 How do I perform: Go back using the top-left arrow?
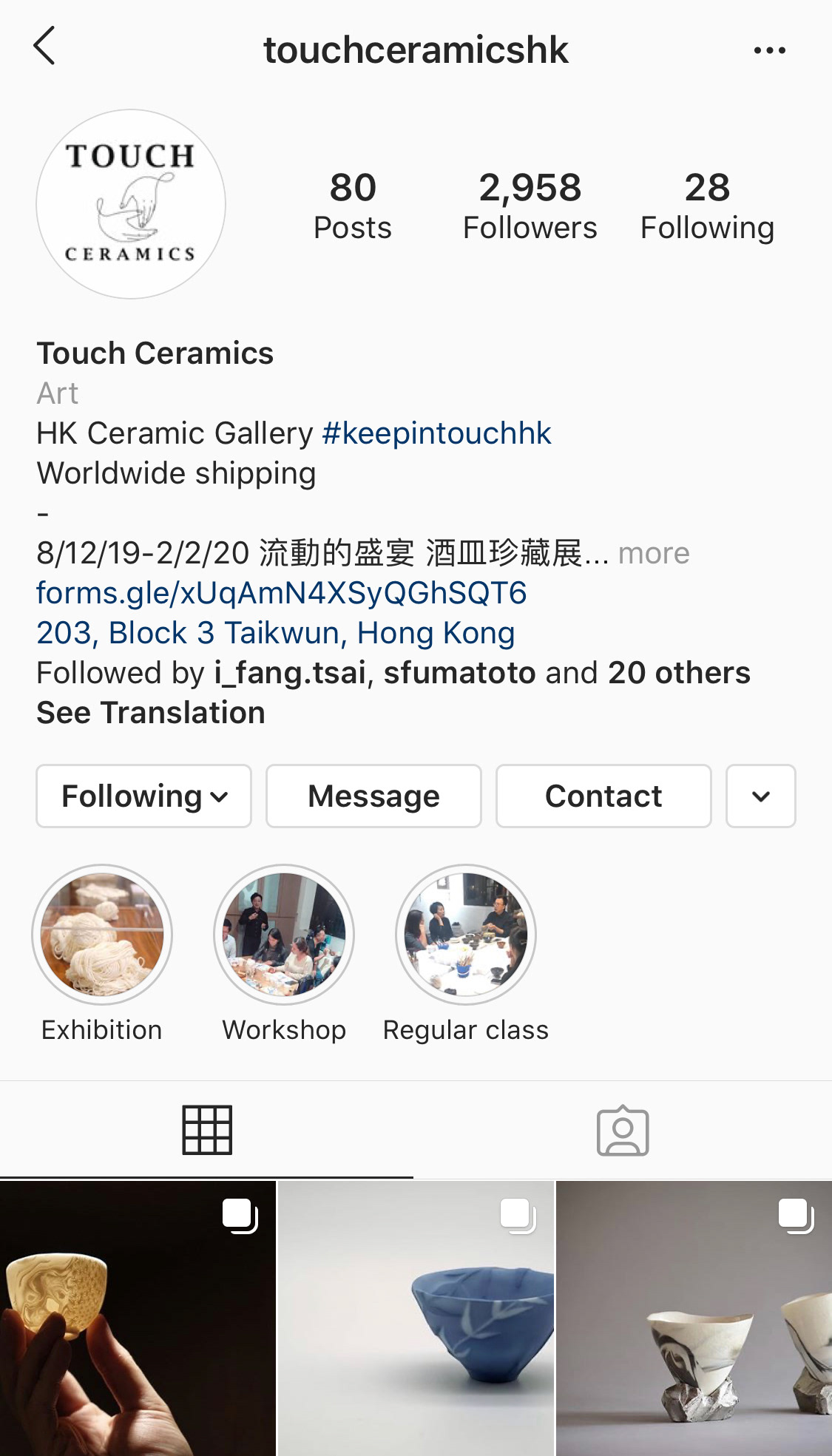tap(44, 47)
